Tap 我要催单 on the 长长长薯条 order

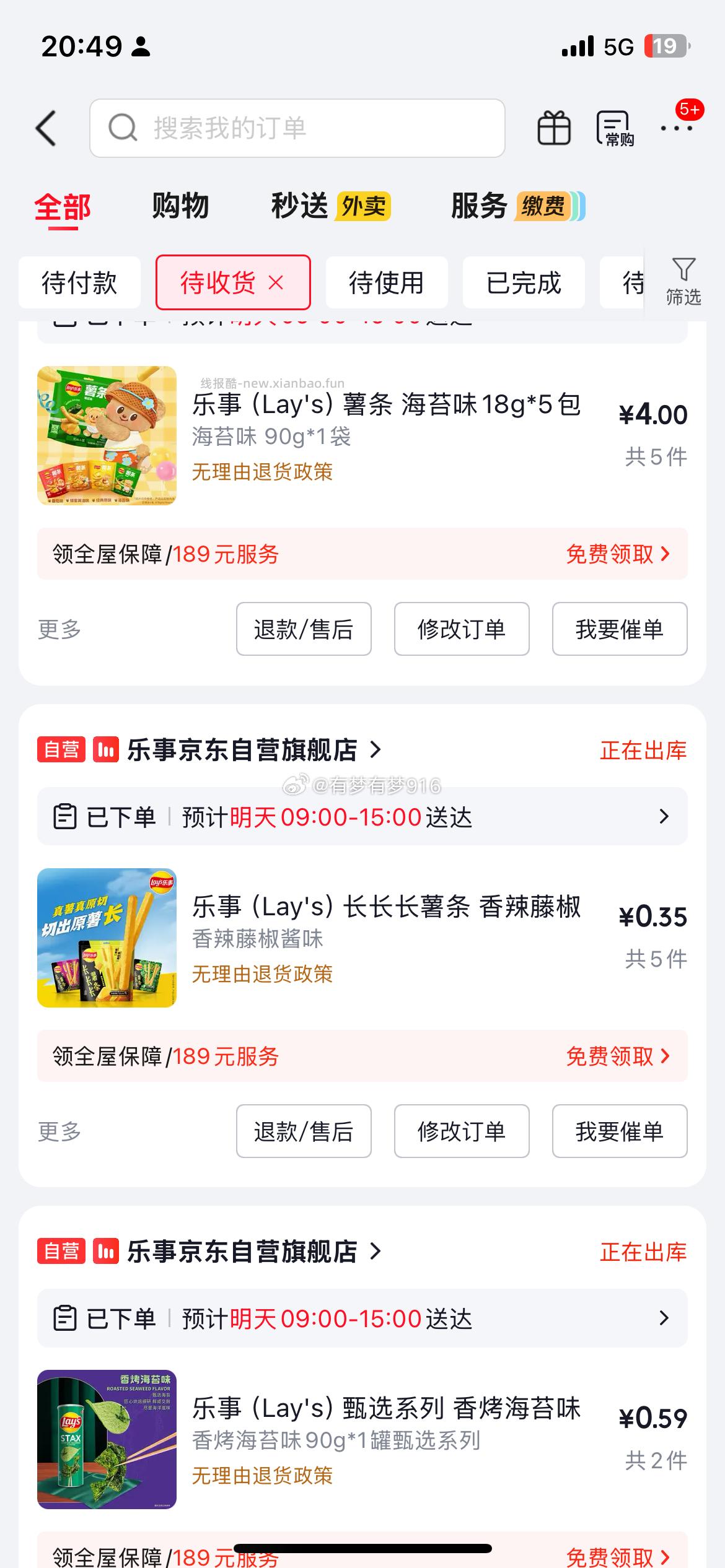(619, 1131)
